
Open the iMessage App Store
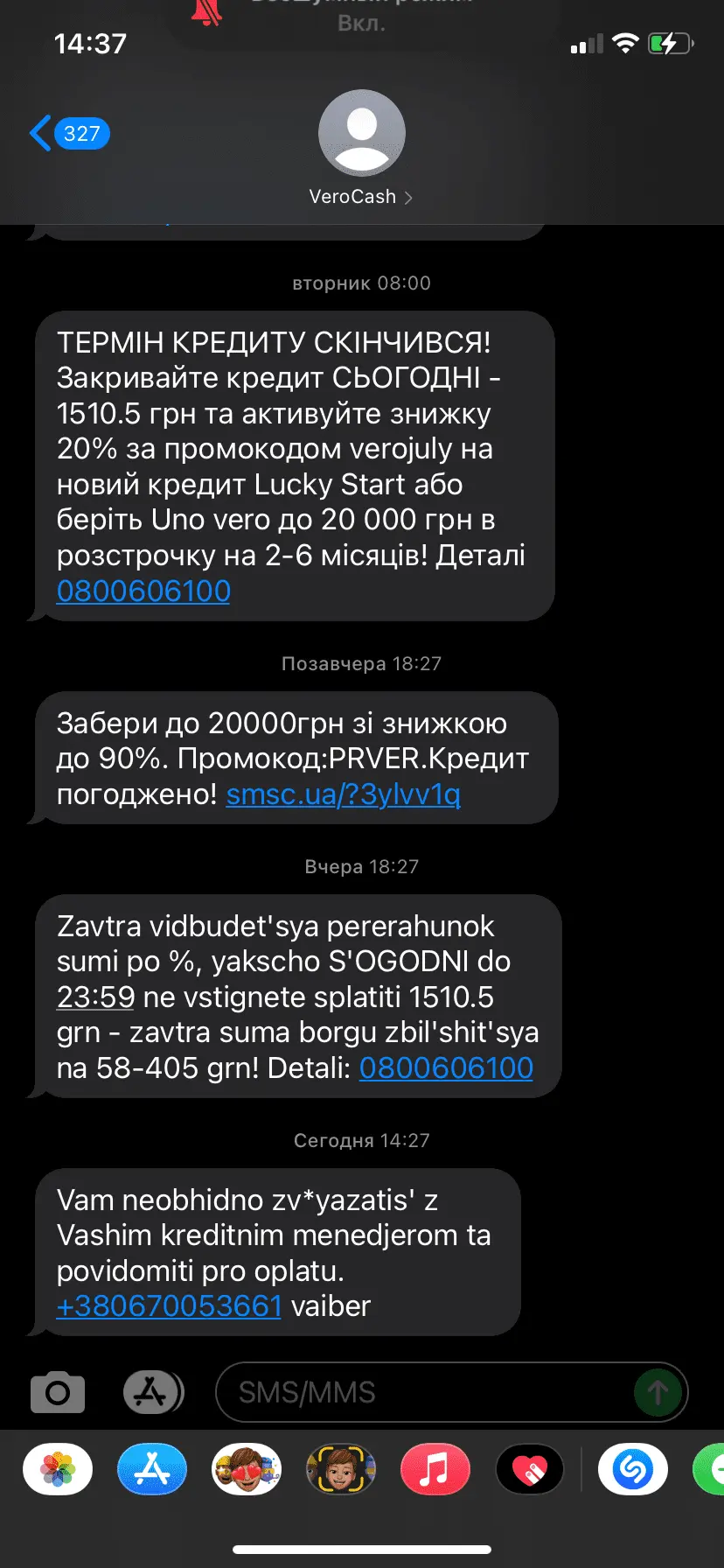coord(153,1391)
